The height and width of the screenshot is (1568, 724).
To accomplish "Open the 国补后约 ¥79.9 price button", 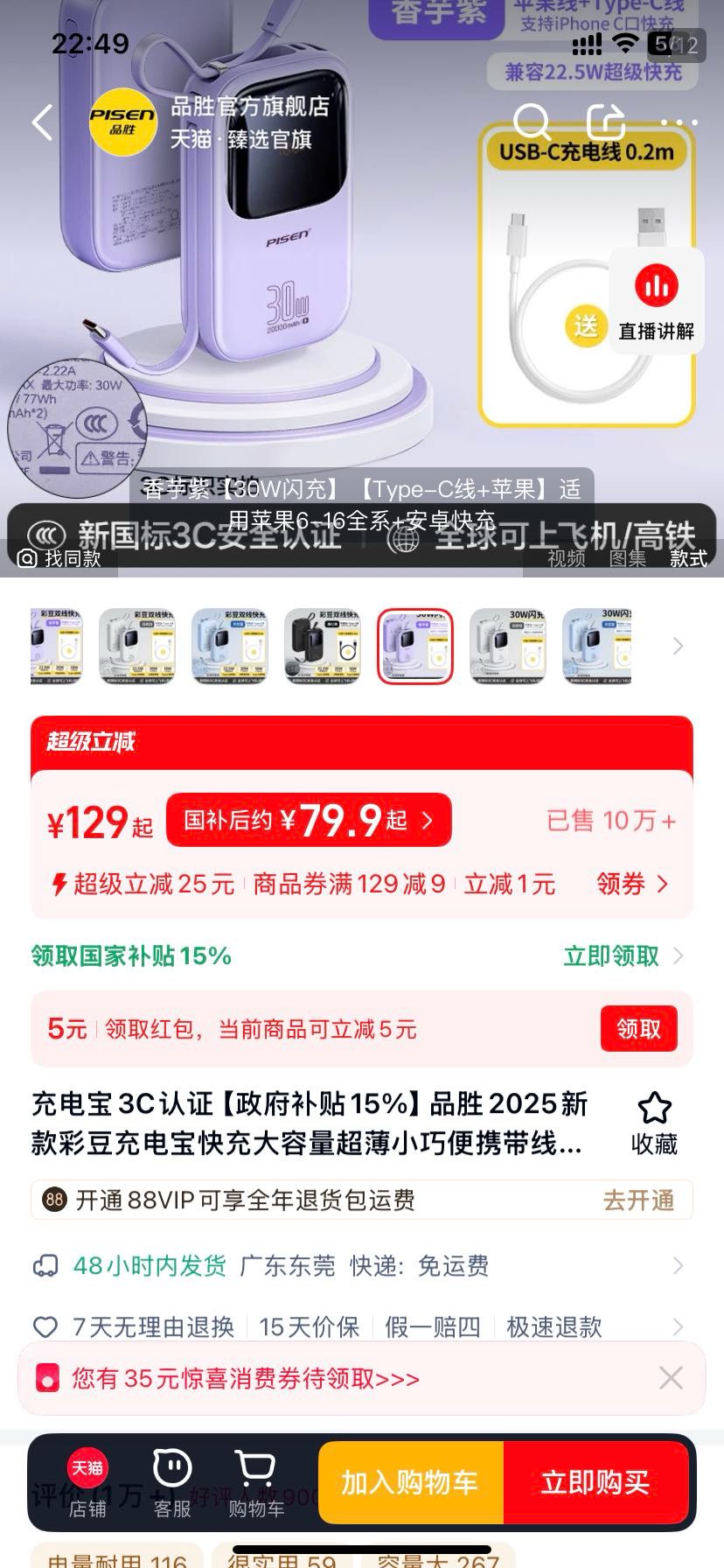I will tap(309, 820).
